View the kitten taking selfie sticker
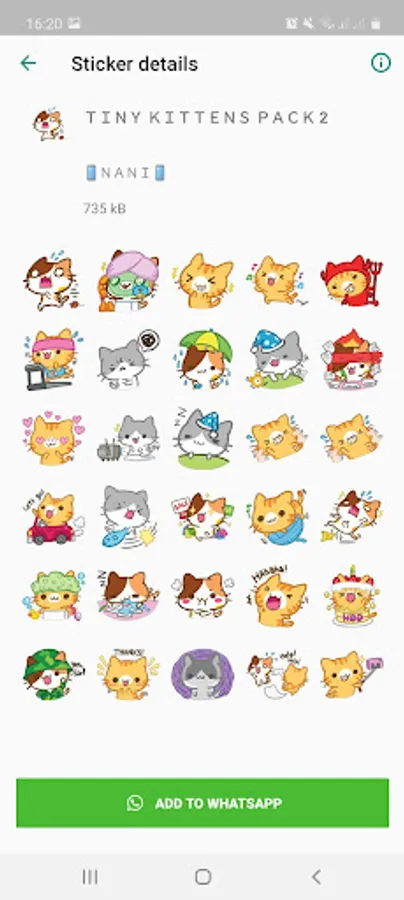Screen dimensions: 404x900 pyautogui.click(x=351, y=674)
